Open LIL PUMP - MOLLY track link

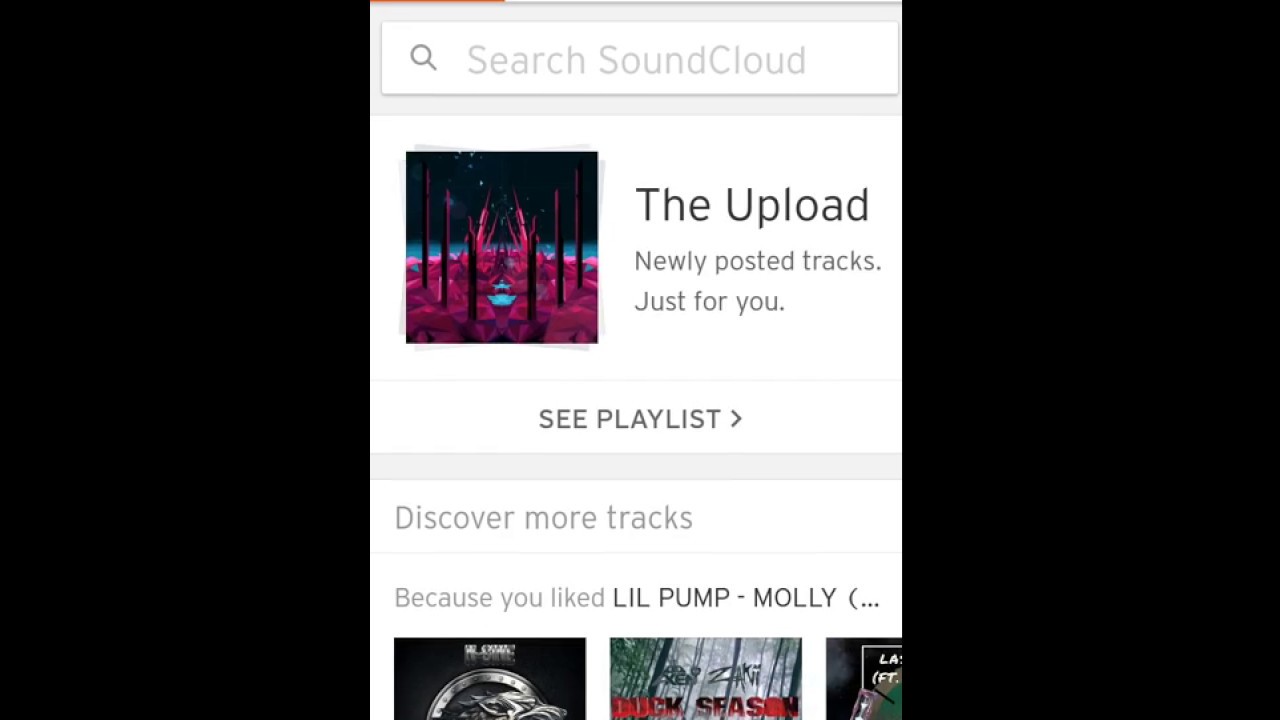745,598
